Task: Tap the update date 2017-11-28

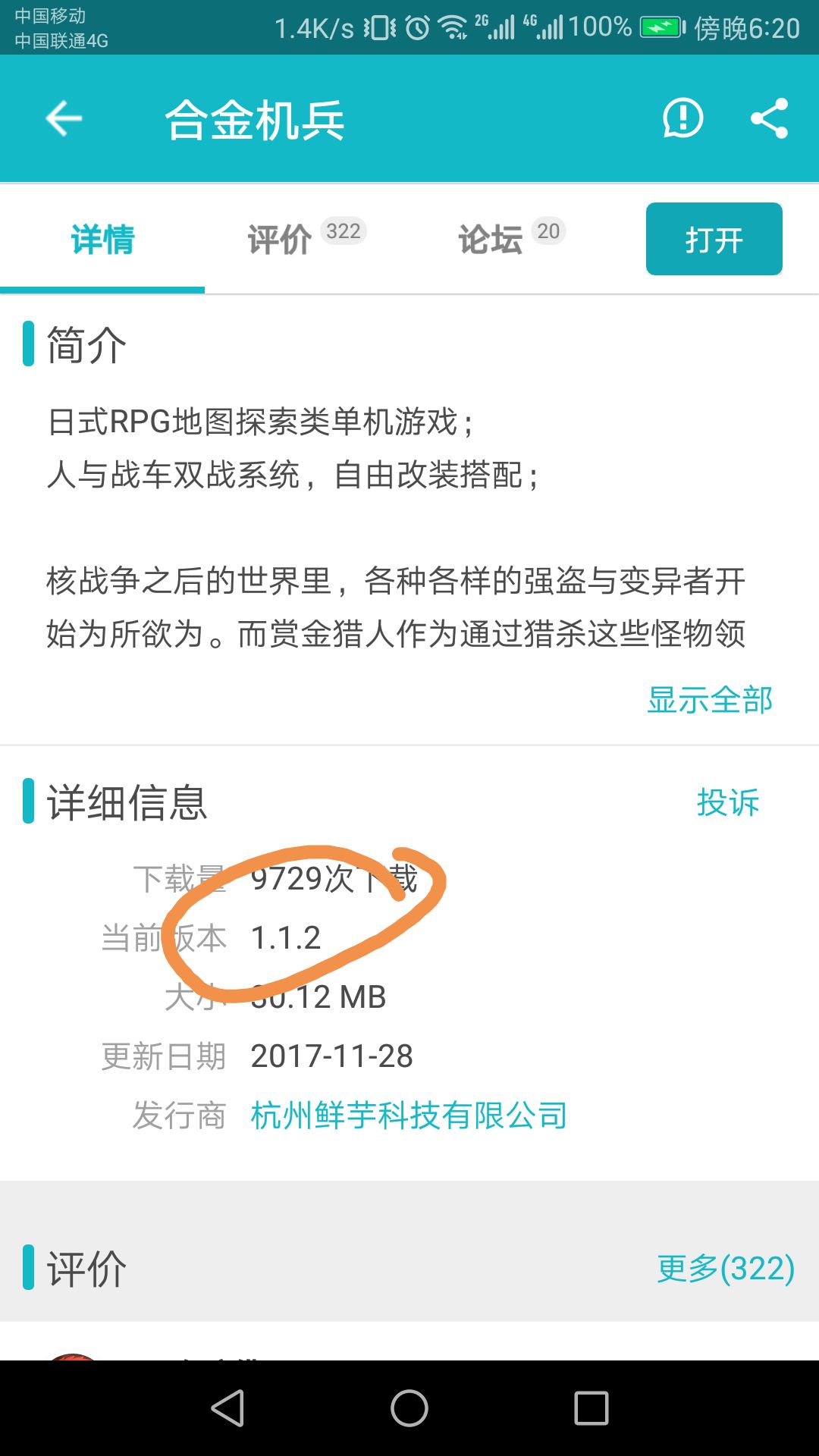Action: coord(331,1055)
